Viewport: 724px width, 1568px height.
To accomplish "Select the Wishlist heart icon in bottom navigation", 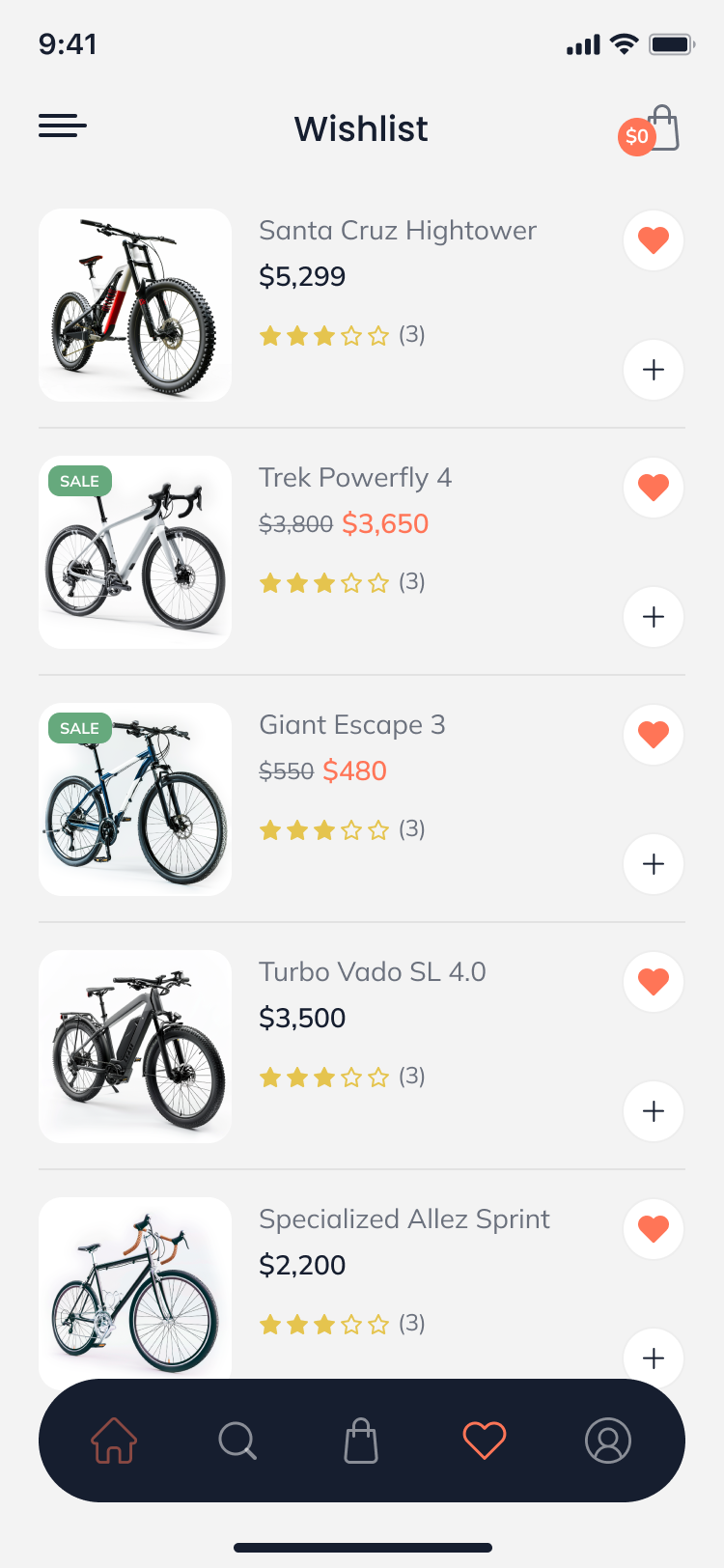I will pos(484,1440).
